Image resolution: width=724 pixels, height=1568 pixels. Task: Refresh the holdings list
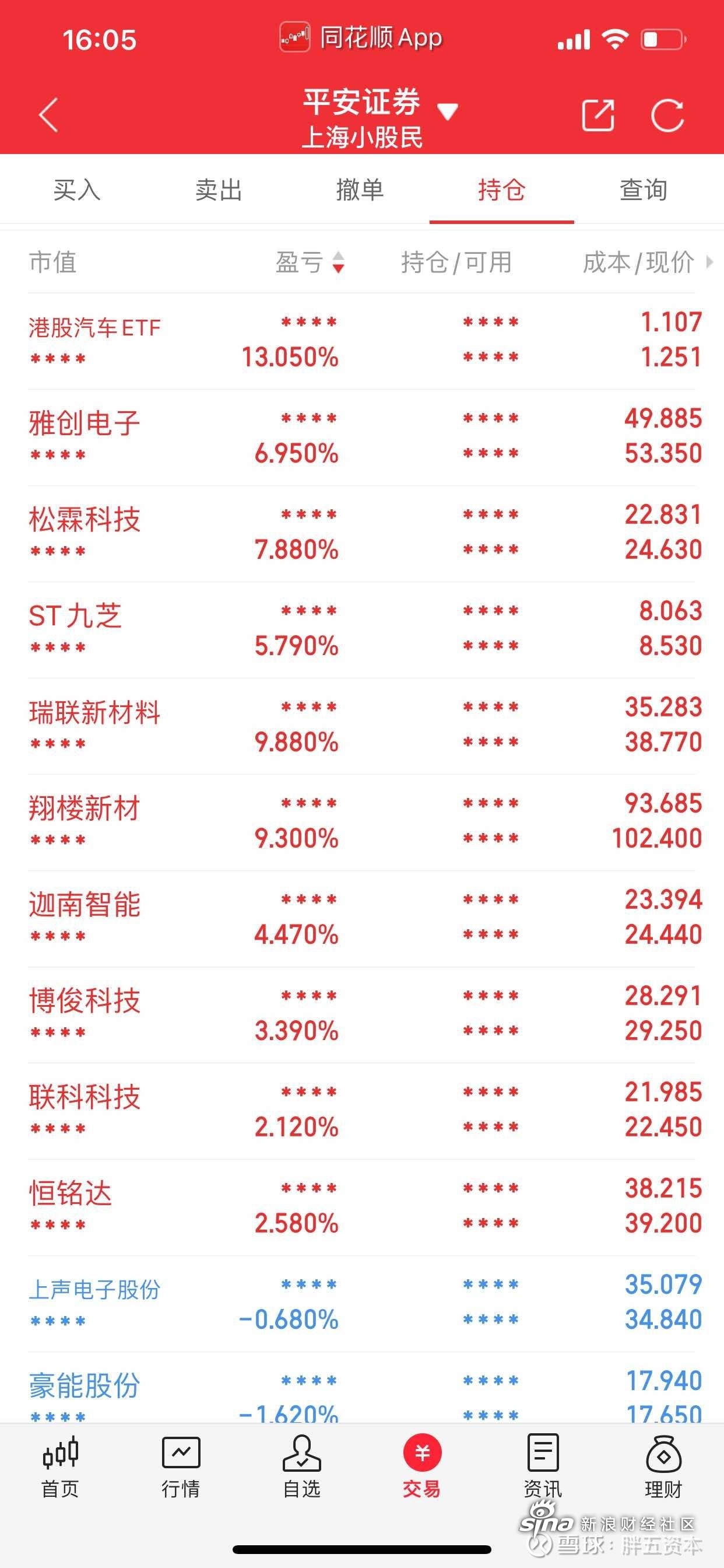point(667,114)
